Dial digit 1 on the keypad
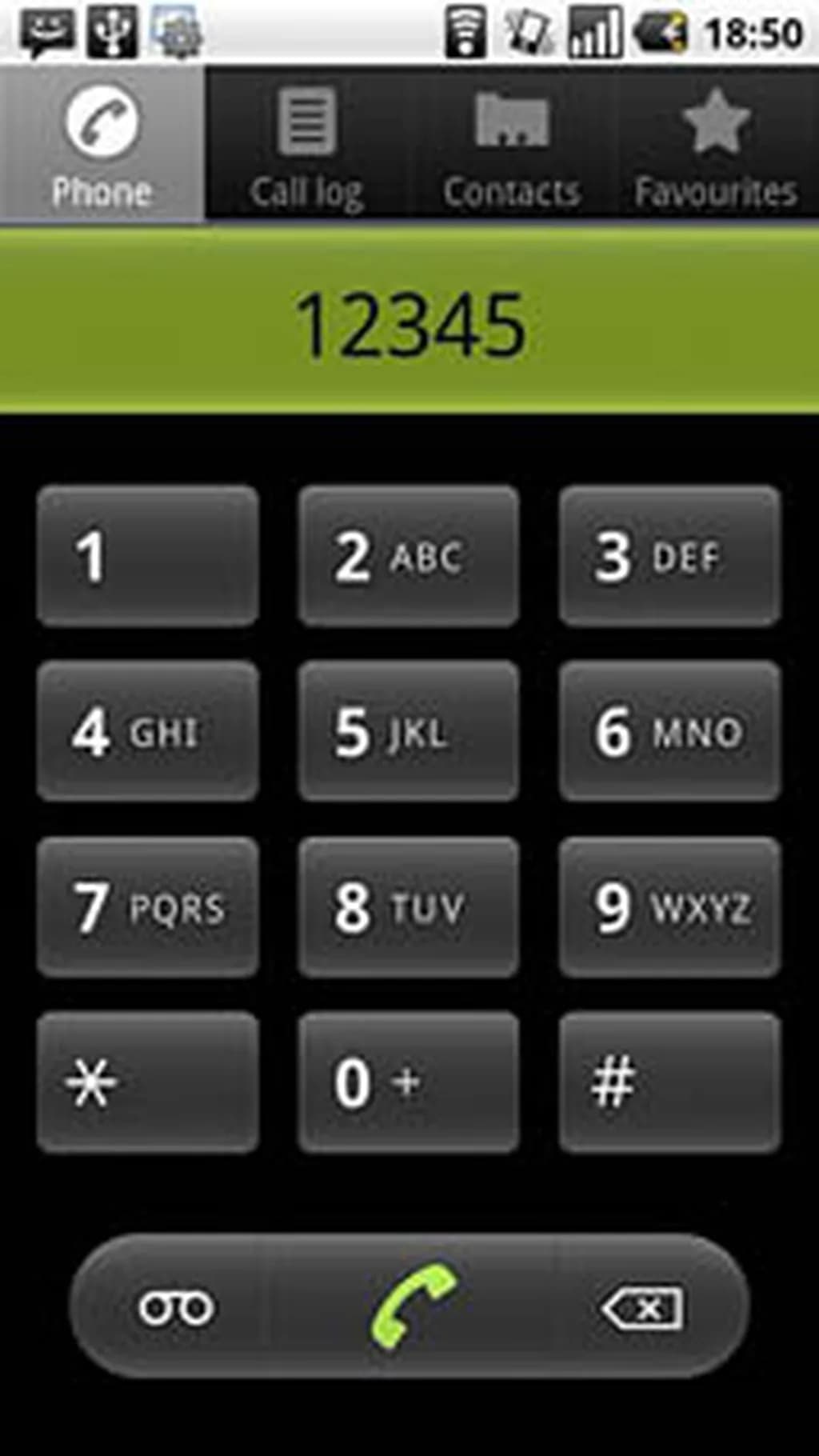Image resolution: width=819 pixels, height=1456 pixels. (x=148, y=556)
